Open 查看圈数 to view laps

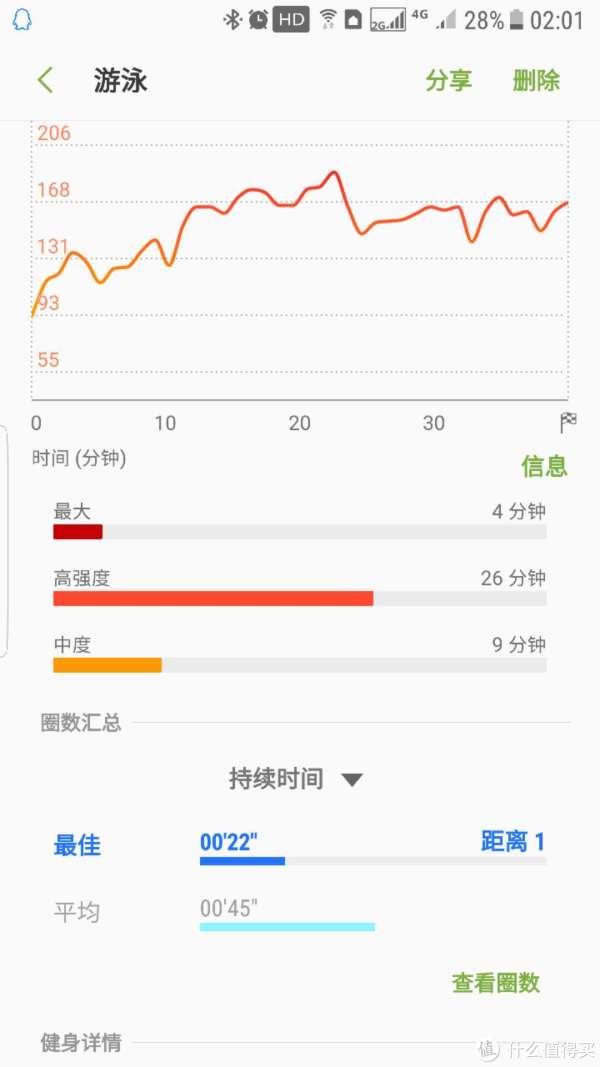coord(496,983)
